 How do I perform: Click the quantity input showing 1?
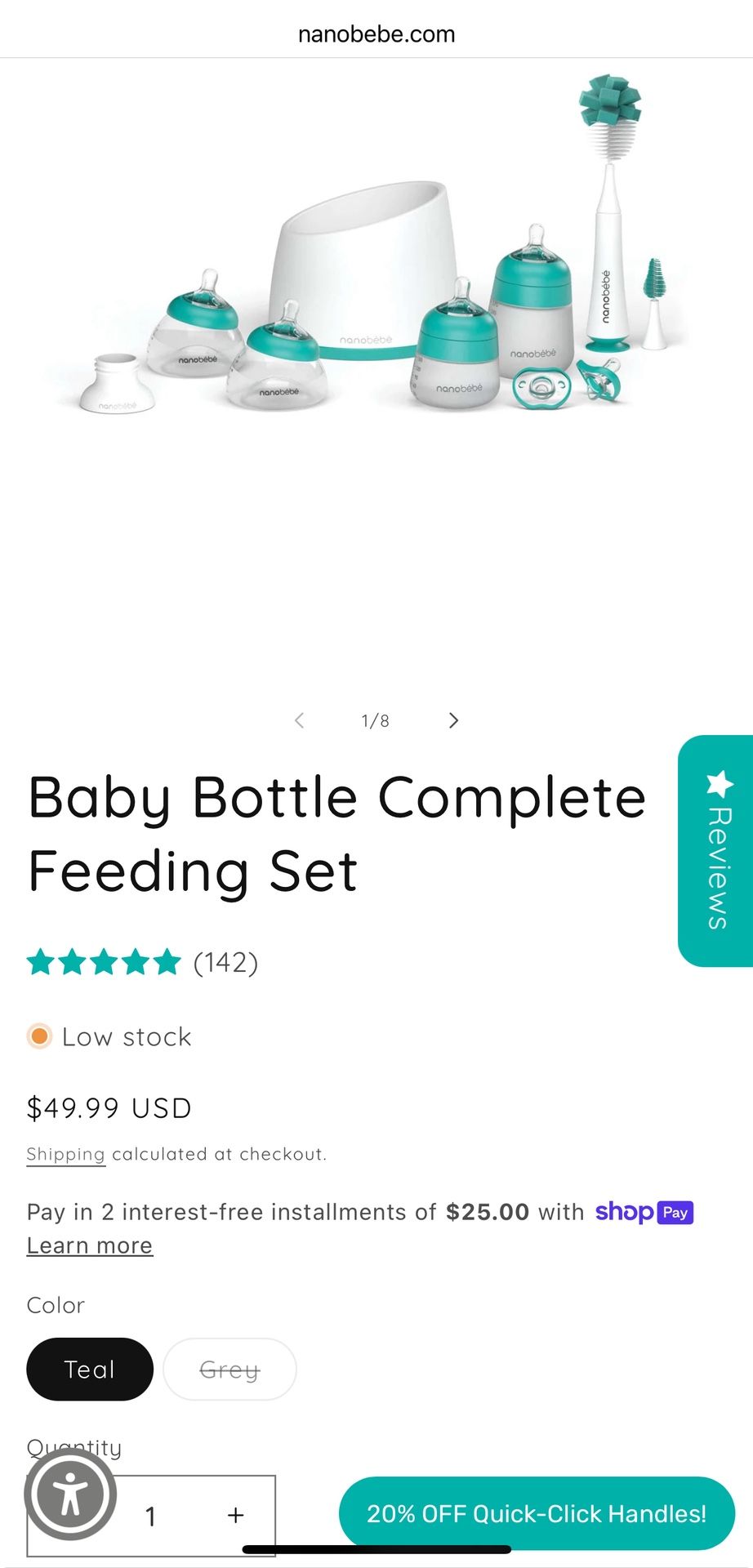click(151, 1513)
